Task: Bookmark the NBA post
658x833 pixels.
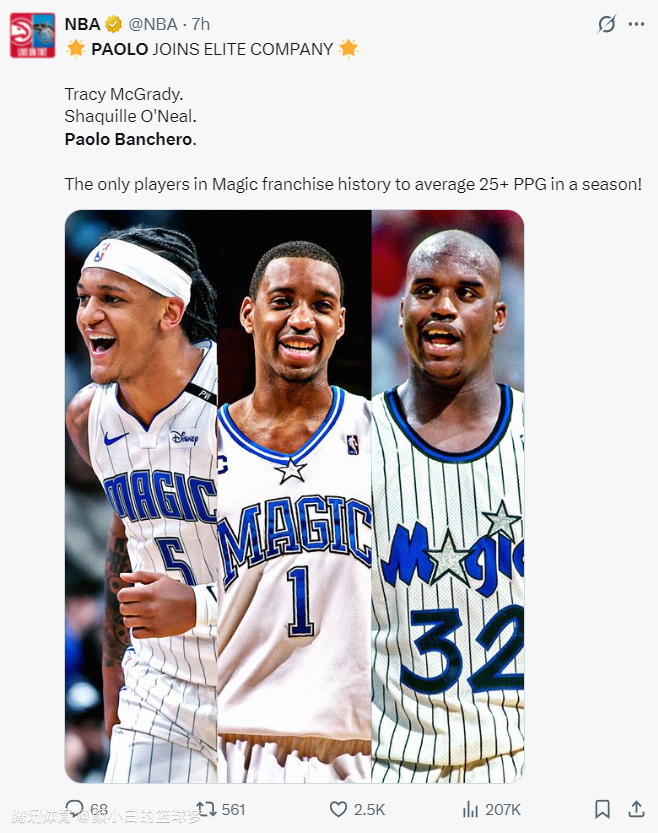Action: (x=602, y=808)
